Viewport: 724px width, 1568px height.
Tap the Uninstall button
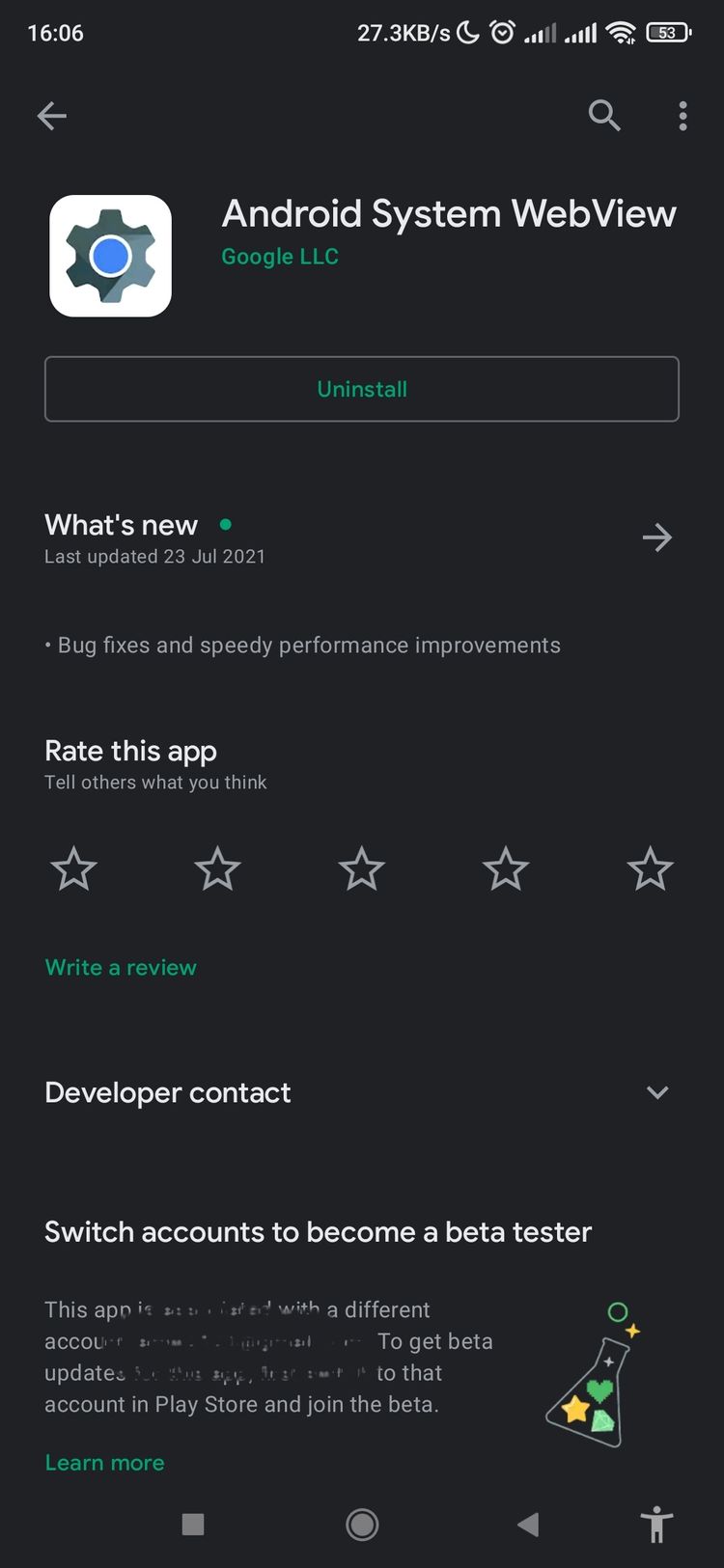(362, 389)
